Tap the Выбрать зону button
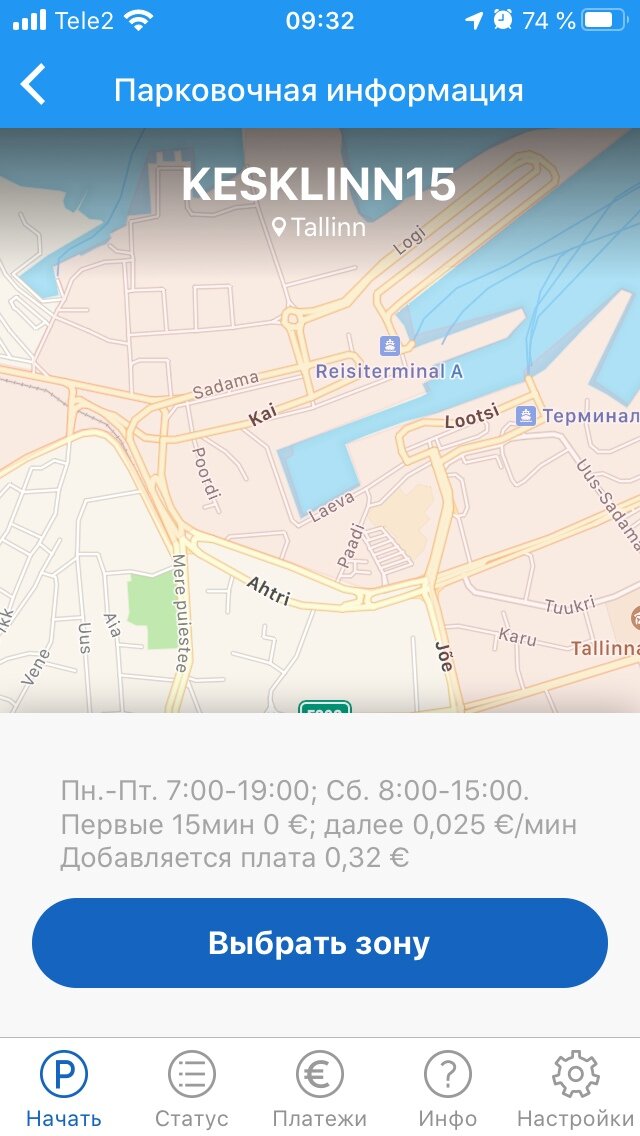The height and width of the screenshot is (1136, 640). (320, 943)
